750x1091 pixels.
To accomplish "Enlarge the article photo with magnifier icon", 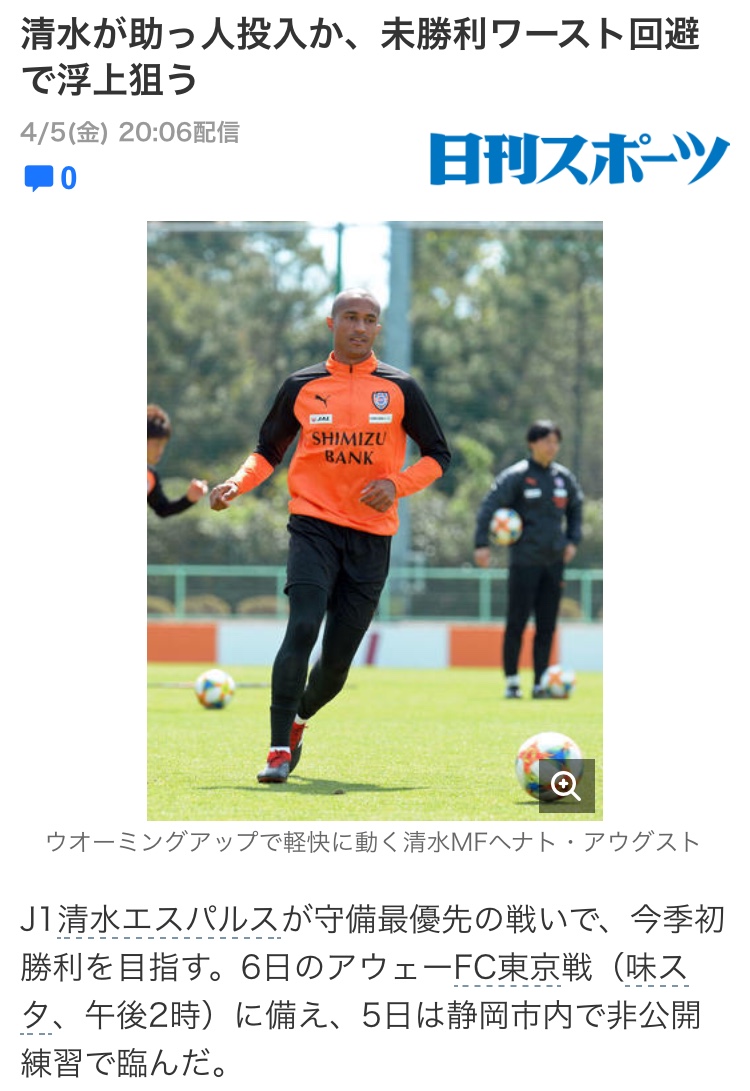I will [566, 785].
